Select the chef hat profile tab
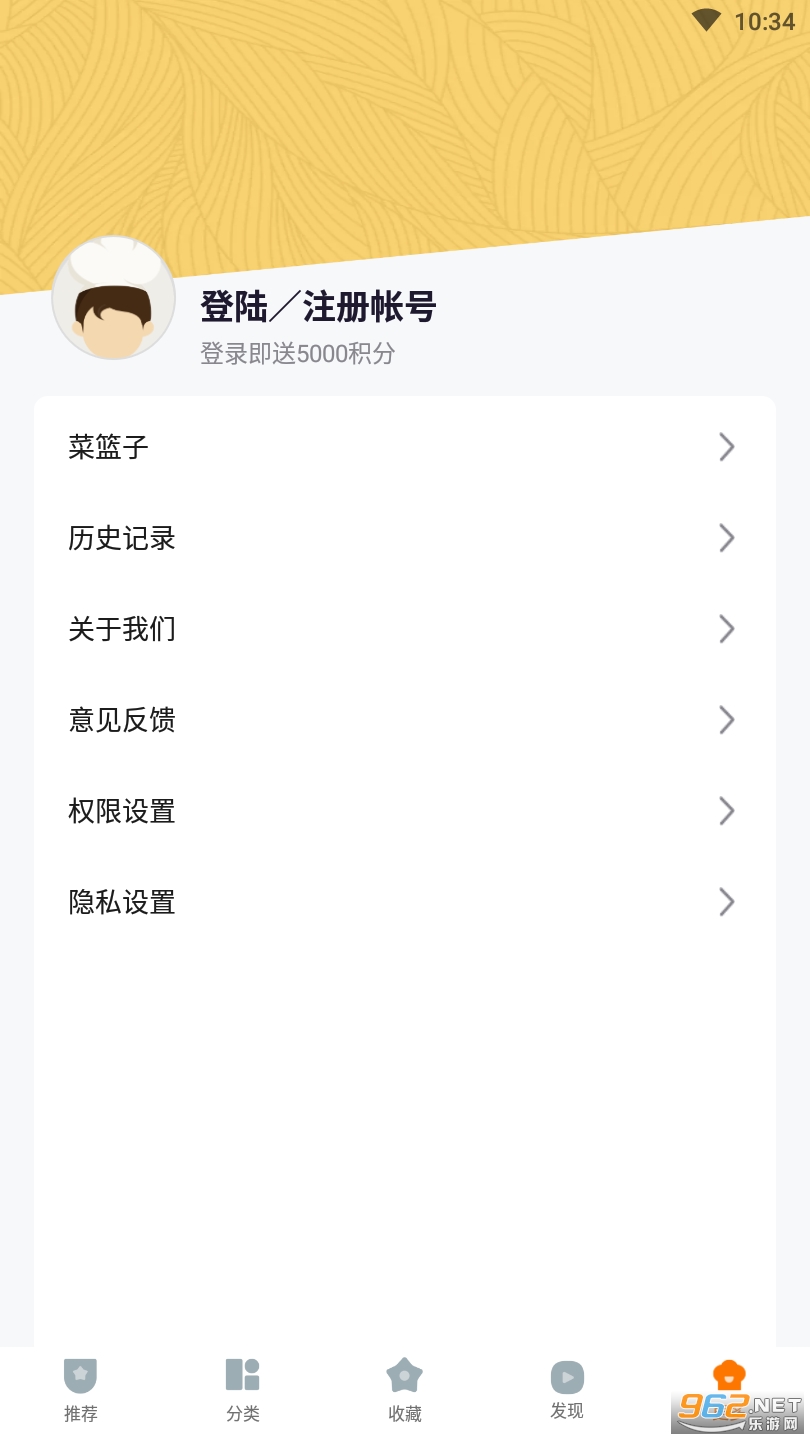Screen dimensions: 810x1440 click(x=729, y=1378)
